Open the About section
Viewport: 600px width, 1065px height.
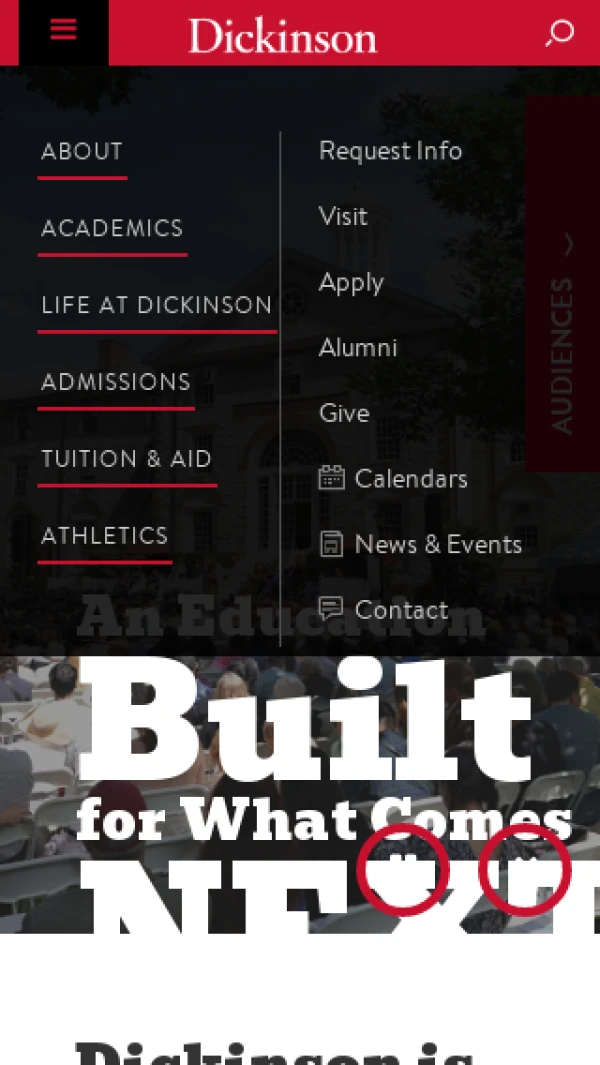[82, 152]
